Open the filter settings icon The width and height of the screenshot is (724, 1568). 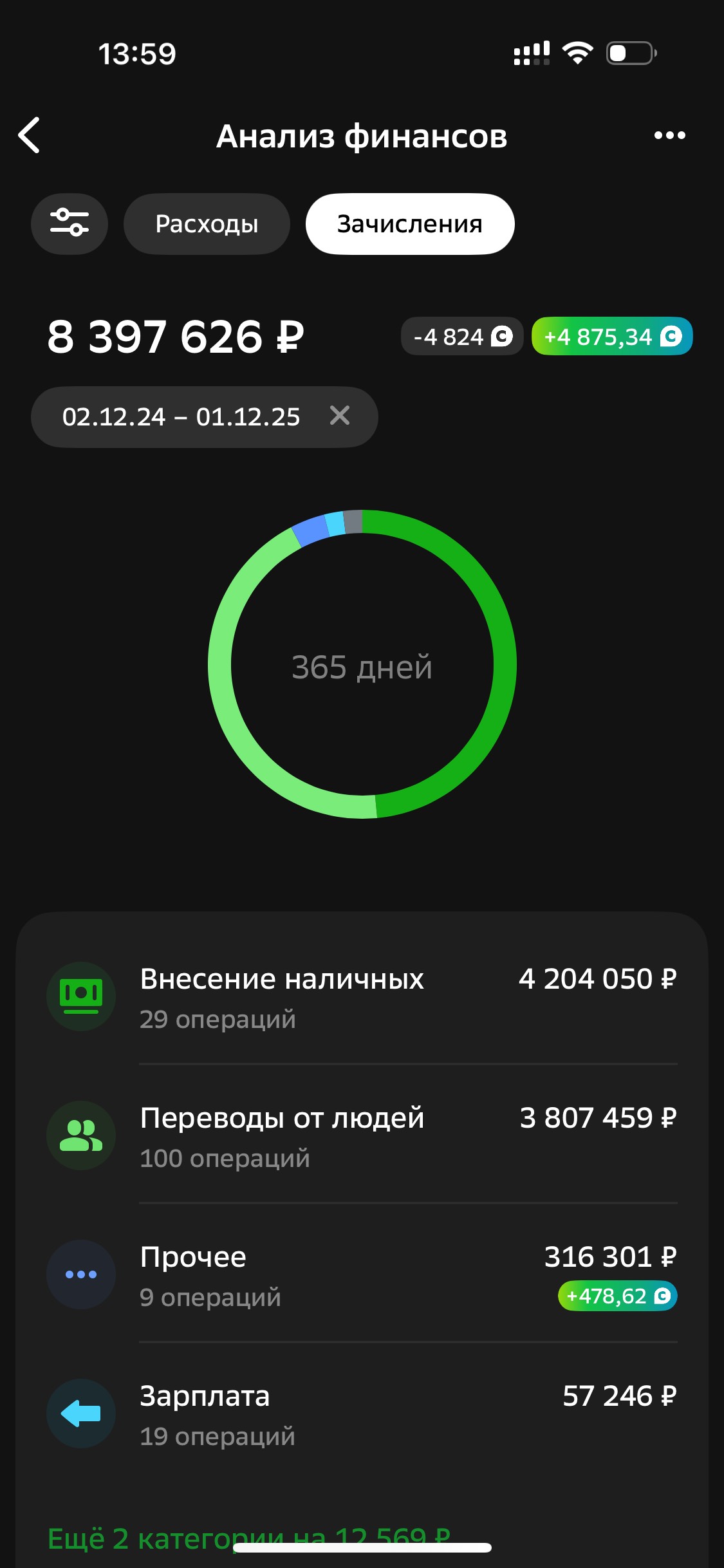[x=70, y=224]
